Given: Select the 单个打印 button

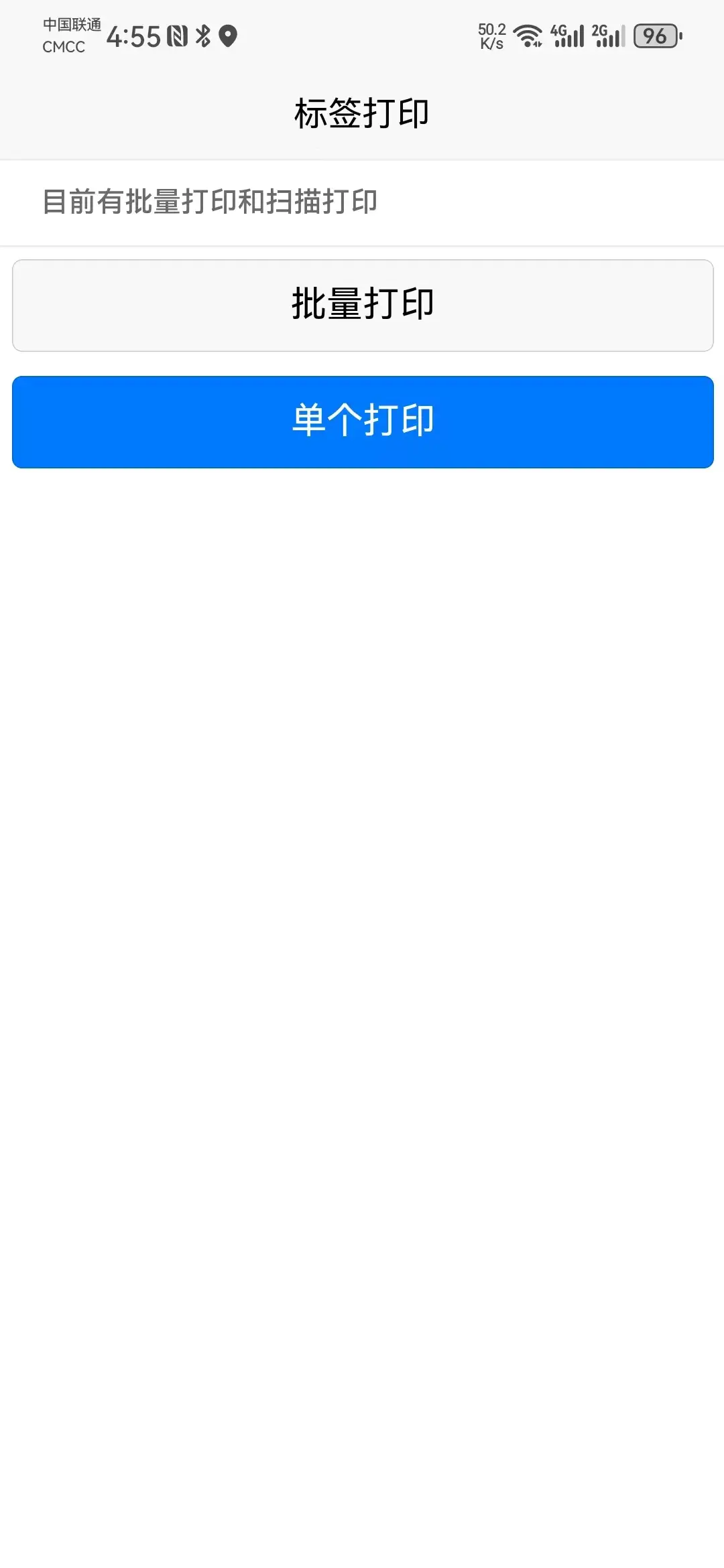Looking at the screenshot, I should pyautogui.click(x=363, y=422).
